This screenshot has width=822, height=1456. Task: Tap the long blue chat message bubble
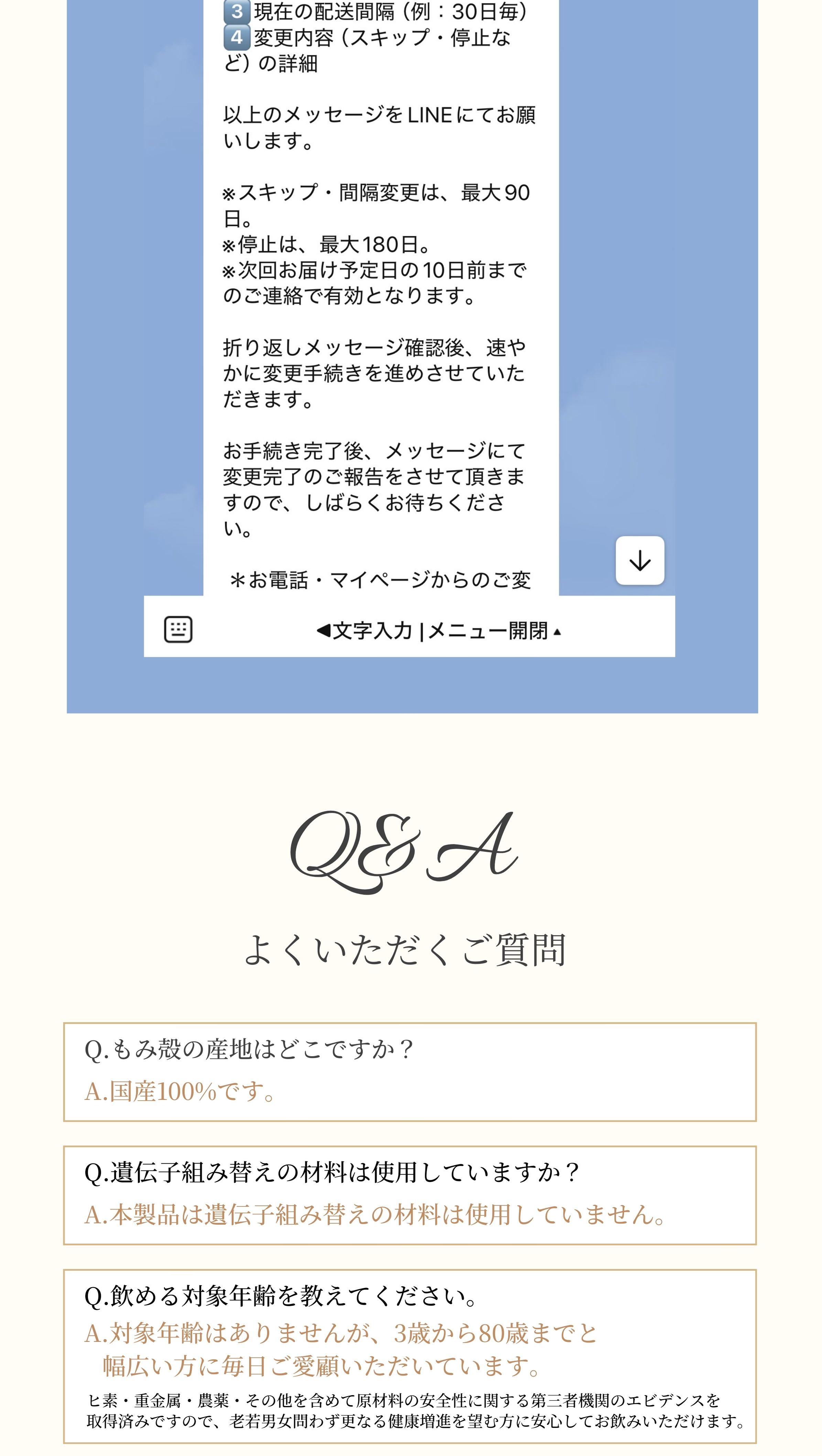(379, 283)
